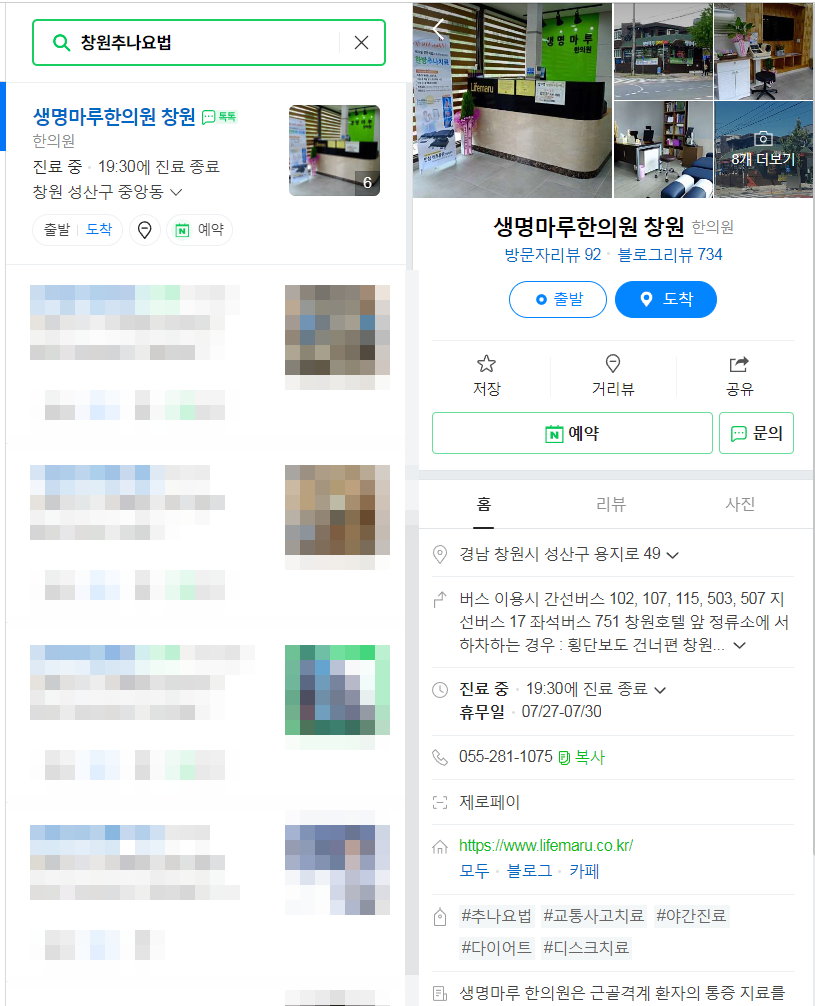This screenshot has width=815, height=1006.
Task: Switch to the 리뷰 tab
Action: [x=610, y=505]
